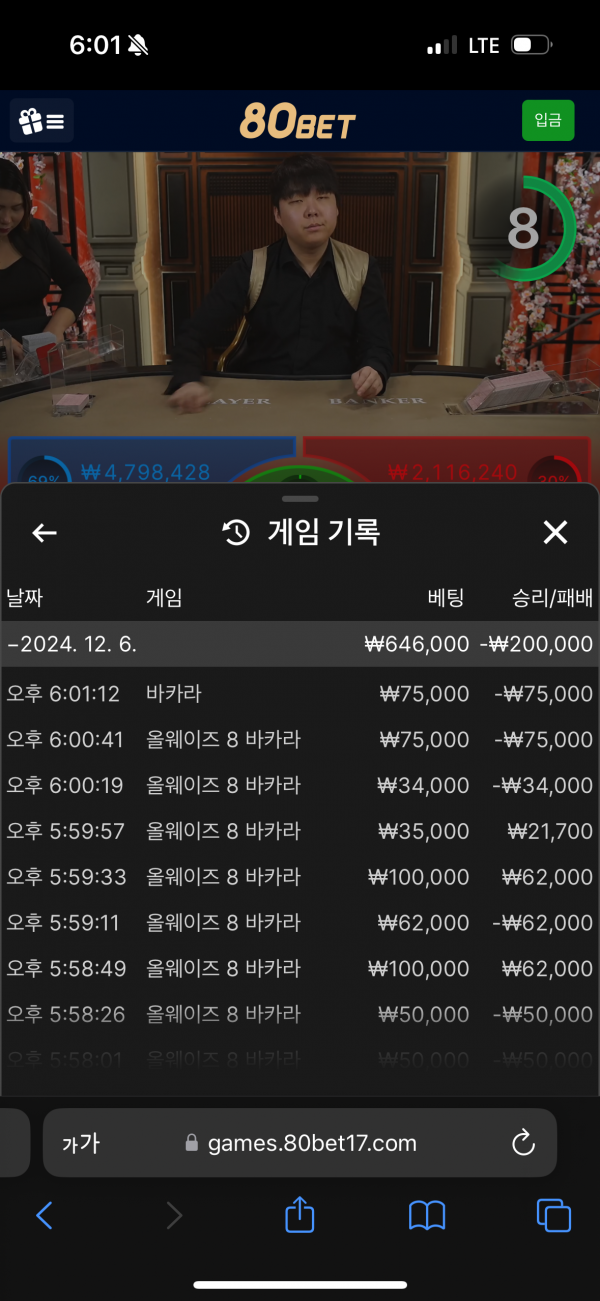
Task: Open the 오후 6:01:12 바카라 record
Action: click(x=300, y=694)
